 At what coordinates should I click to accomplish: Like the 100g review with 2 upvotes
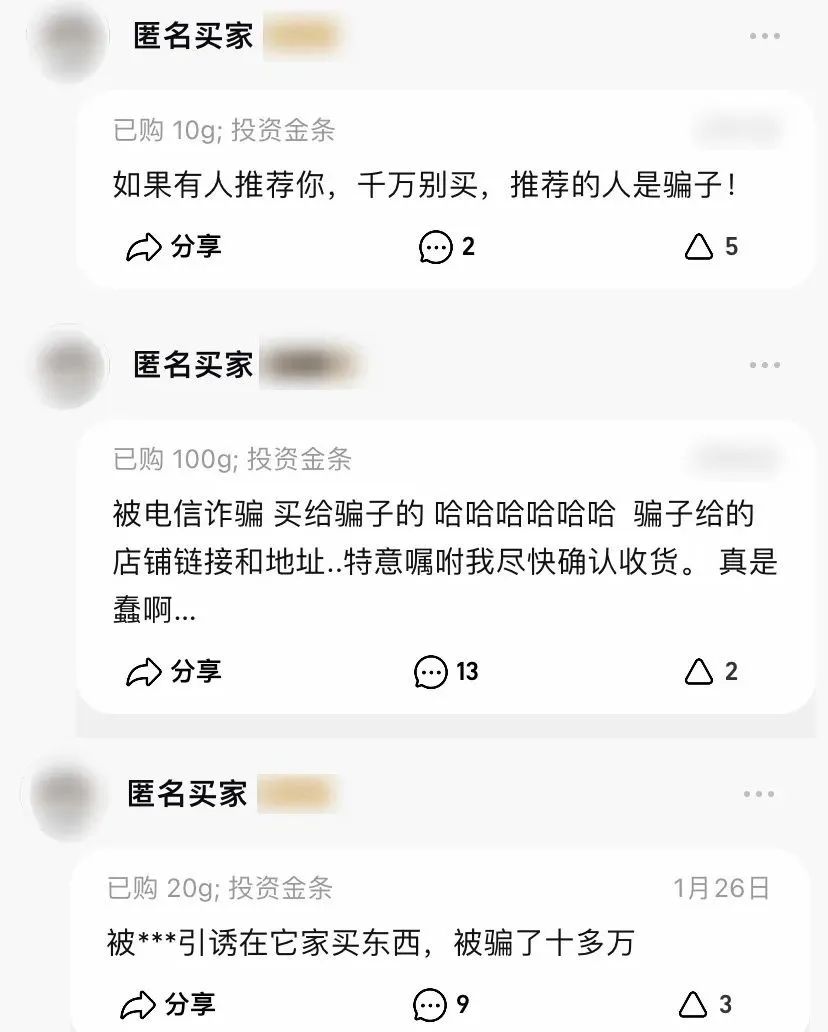pos(711,672)
